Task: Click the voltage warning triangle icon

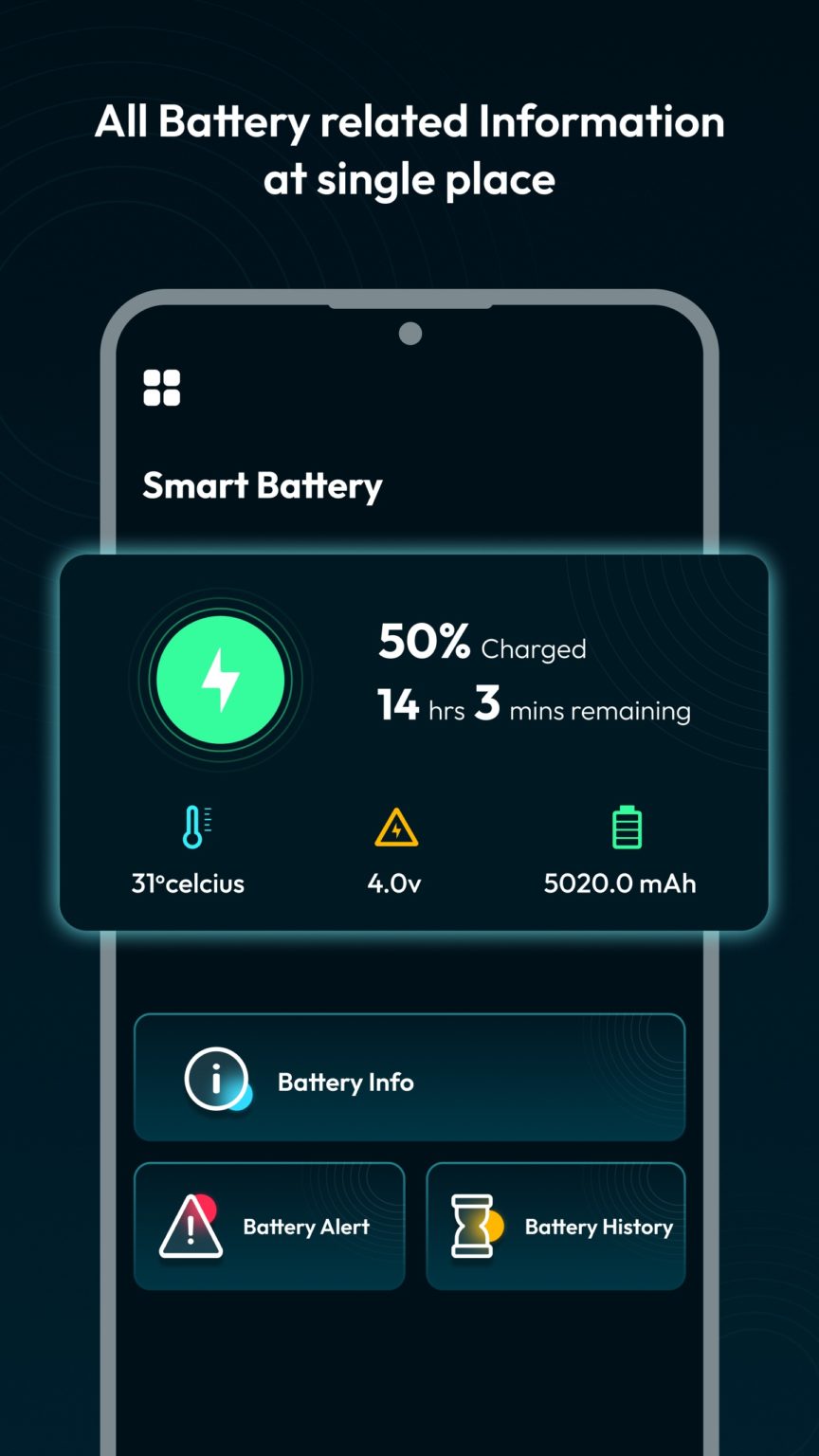Action: 395,827
